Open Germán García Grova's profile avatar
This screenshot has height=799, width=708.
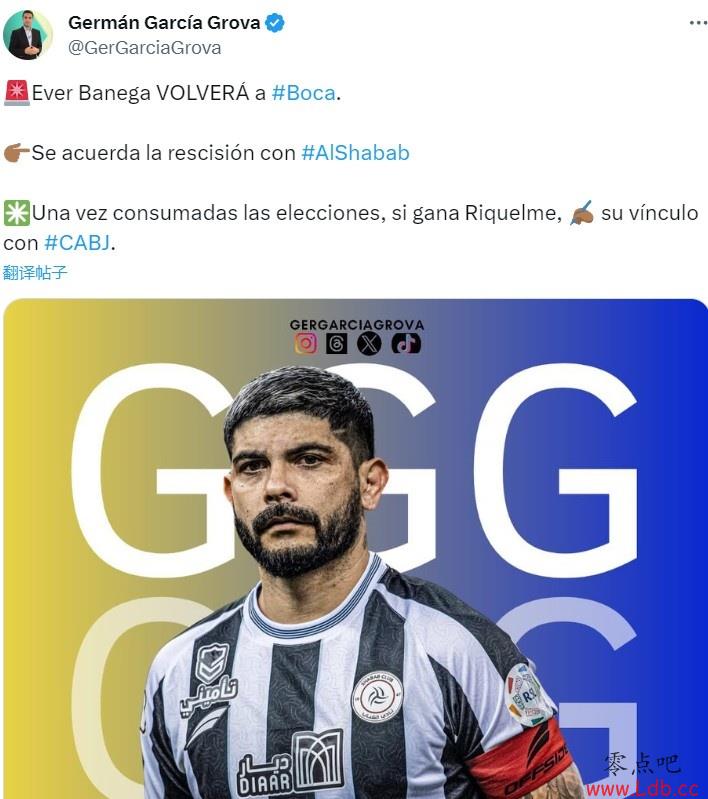[28, 34]
